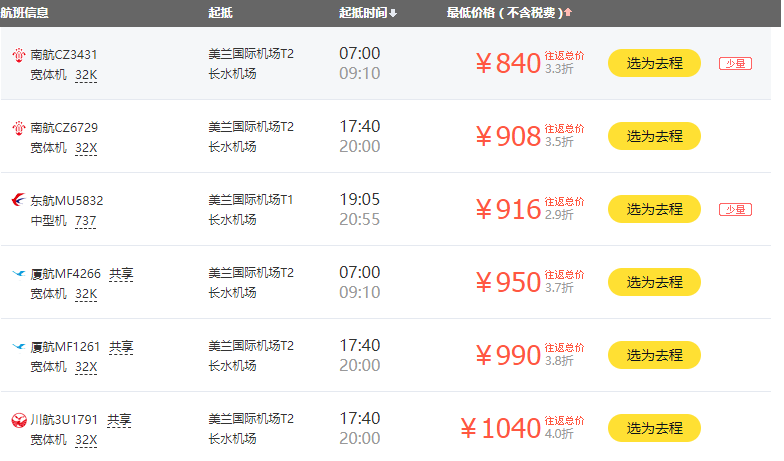Sort flights by 起抵时间
The image size is (784, 461).
(367, 13)
